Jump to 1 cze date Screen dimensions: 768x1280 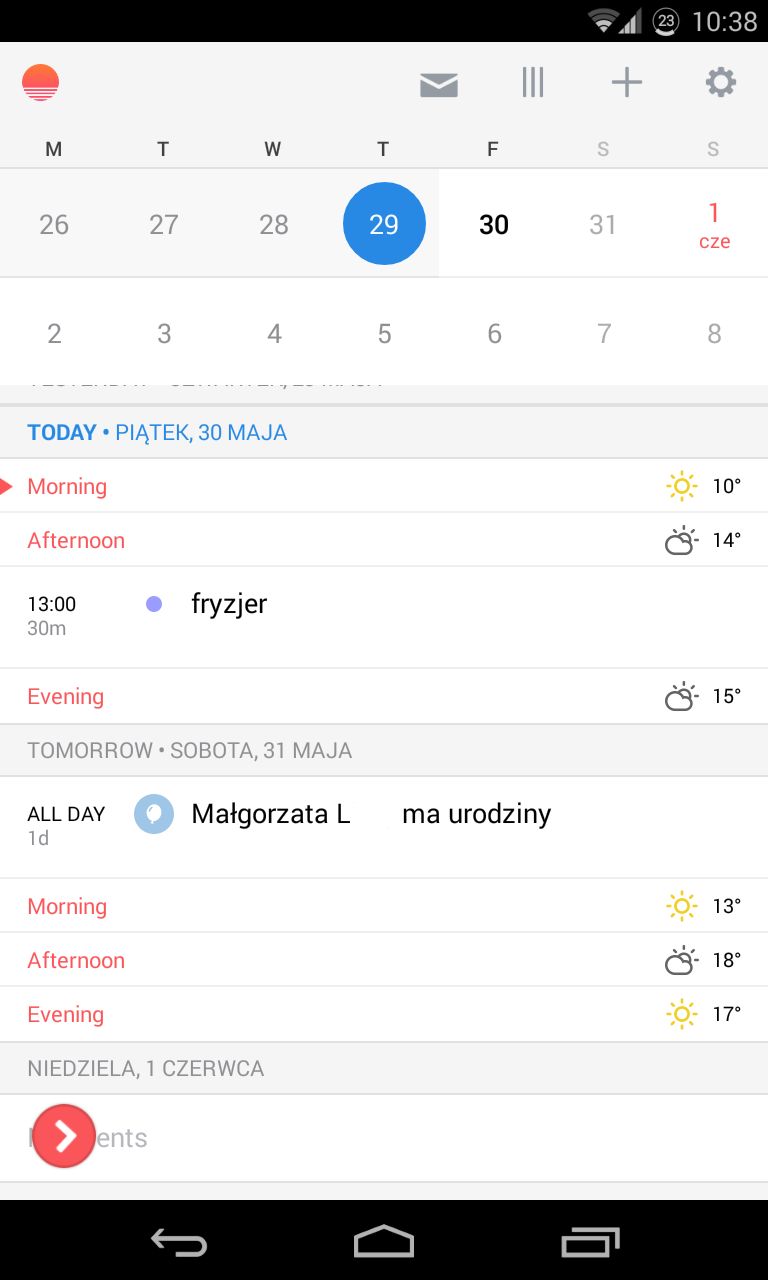pyautogui.click(x=714, y=224)
